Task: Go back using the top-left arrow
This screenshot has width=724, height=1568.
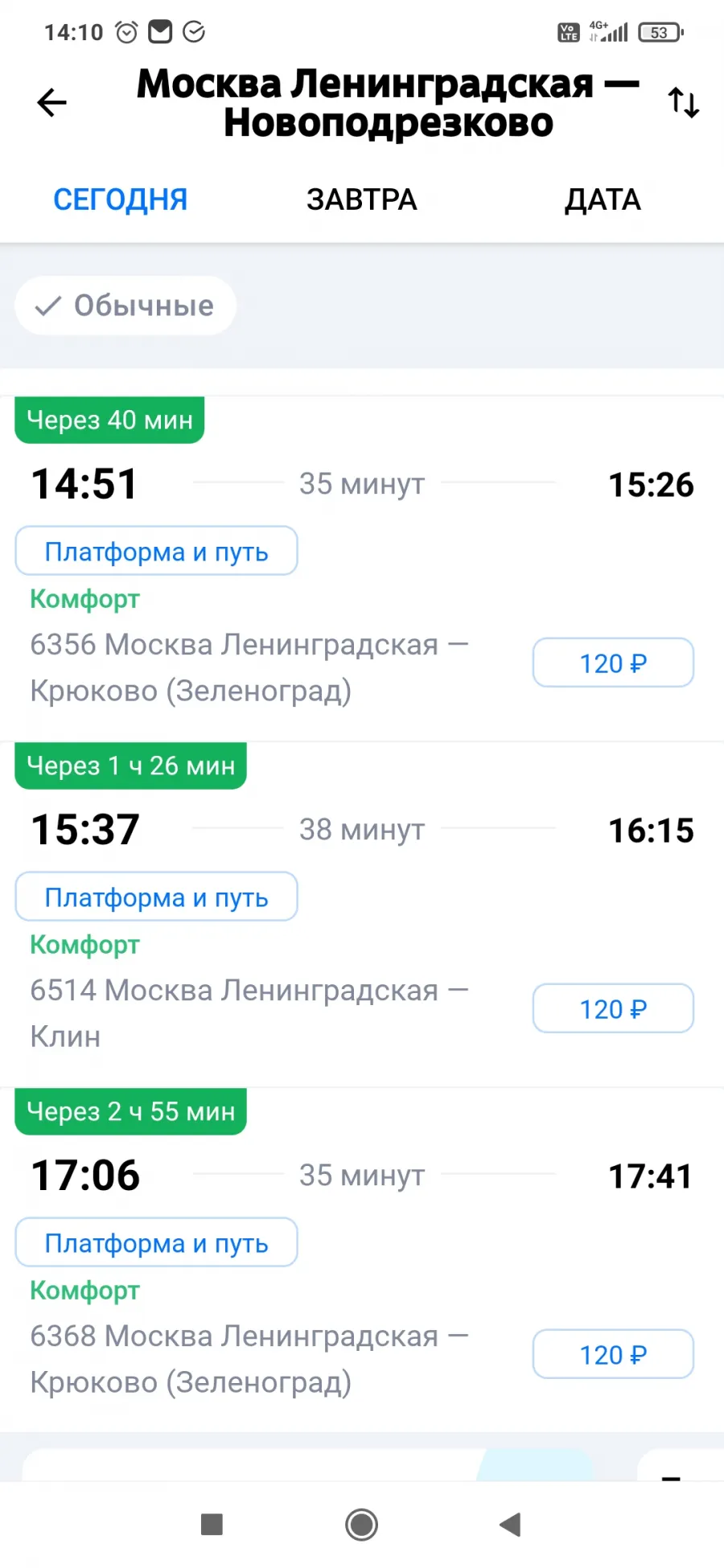Action: 52,103
